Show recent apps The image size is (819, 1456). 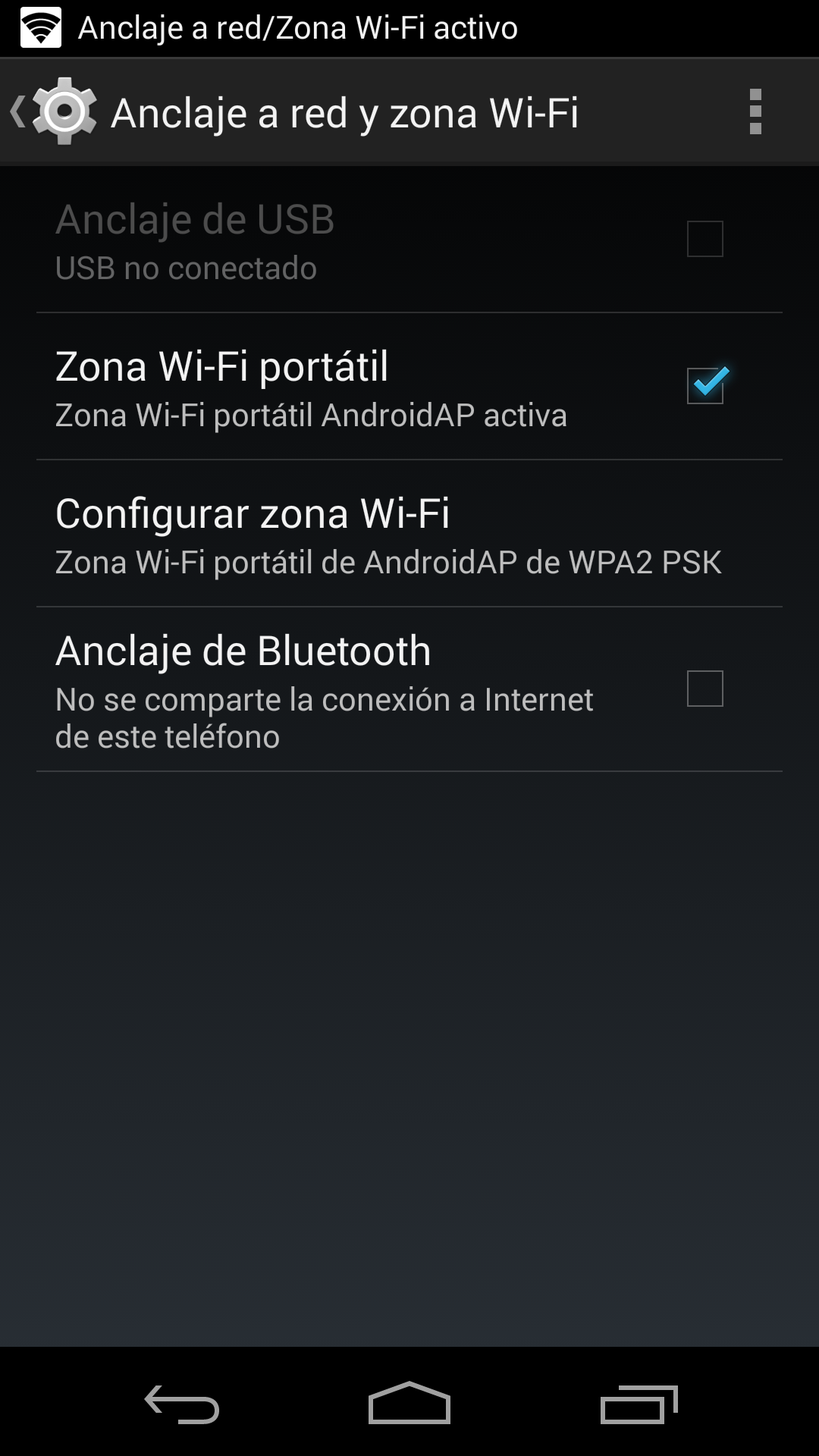(x=639, y=1404)
